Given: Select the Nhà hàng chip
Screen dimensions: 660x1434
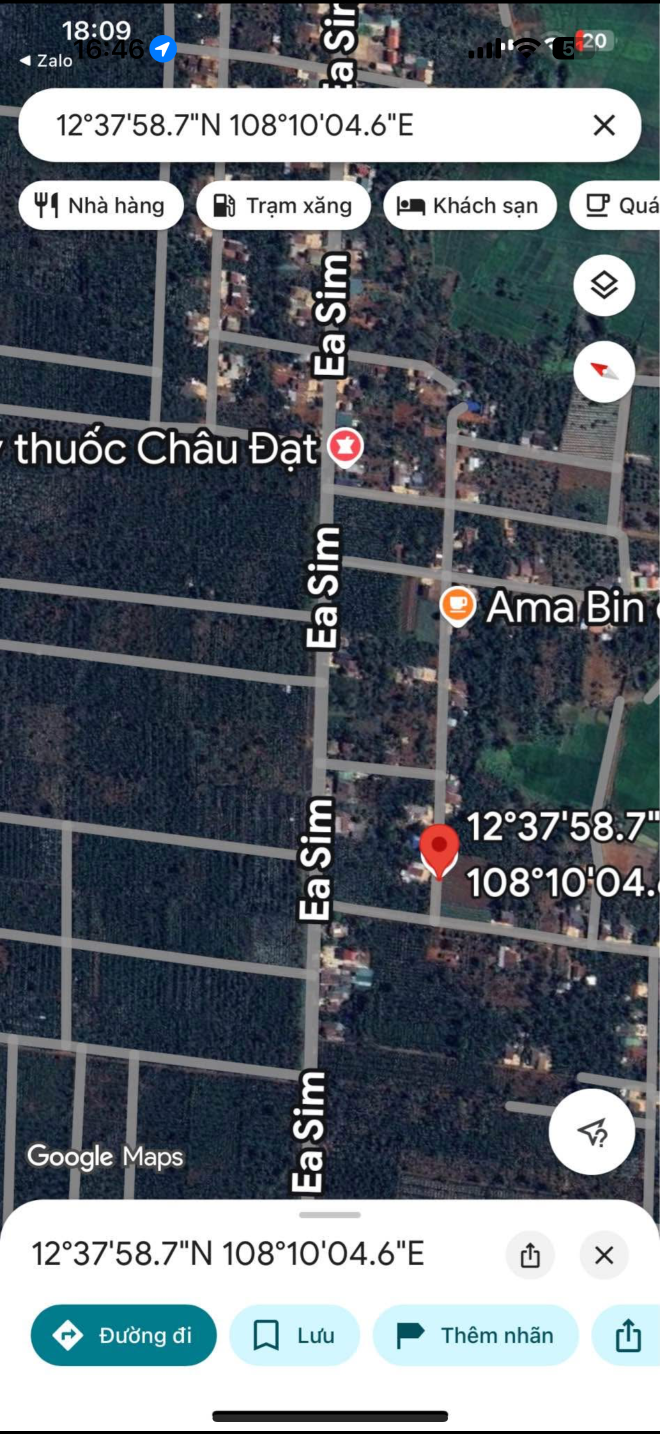Looking at the screenshot, I should (x=101, y=206).
